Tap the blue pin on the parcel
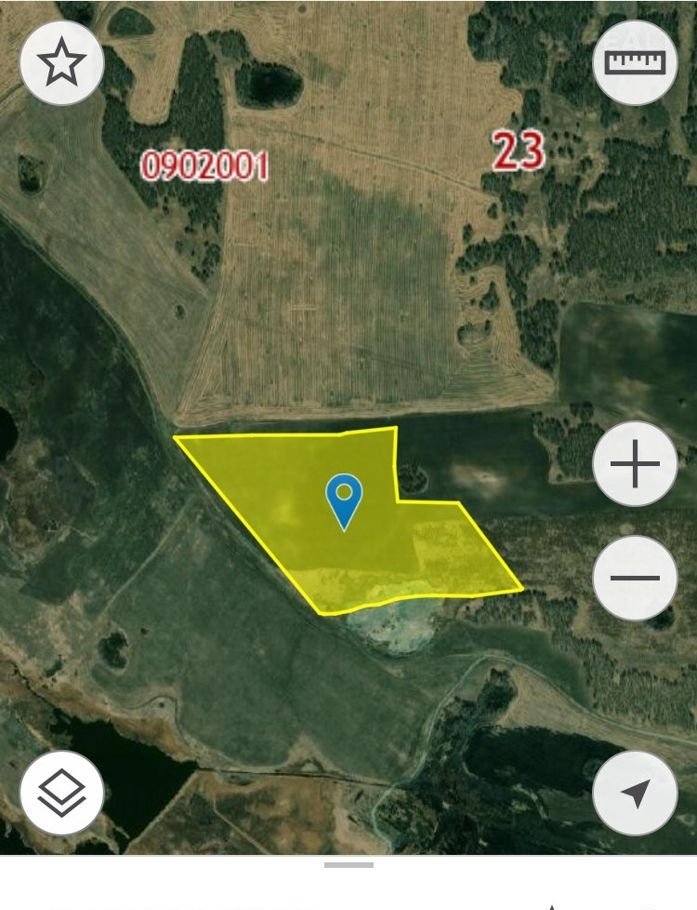The height and width of the screenshot is (910, 697). [x=344, y=499]
